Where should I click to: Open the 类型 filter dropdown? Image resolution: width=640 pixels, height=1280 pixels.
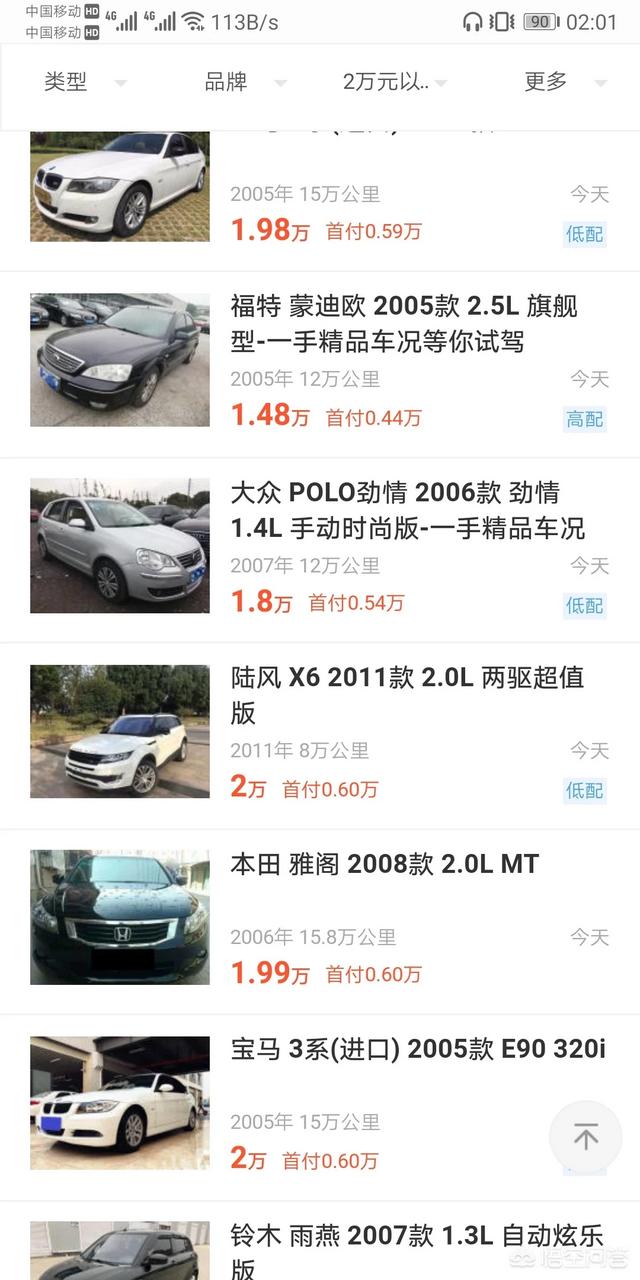tap(82, 82)
